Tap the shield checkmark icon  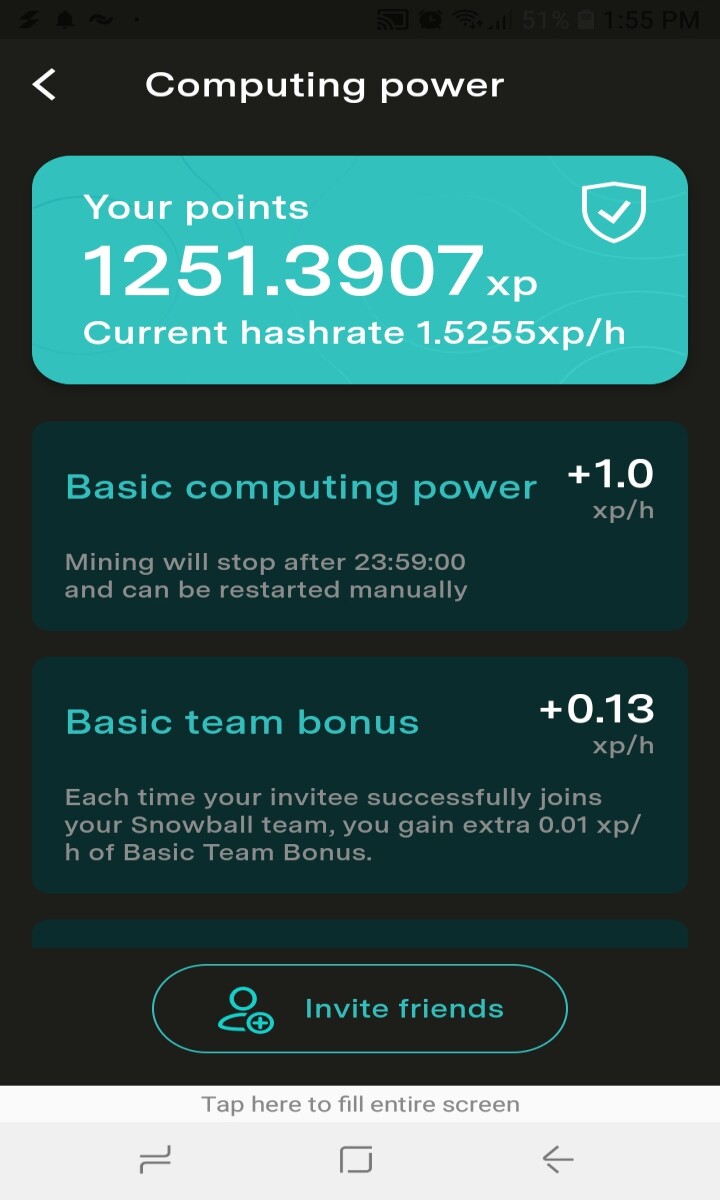click(x=614, y=213)
